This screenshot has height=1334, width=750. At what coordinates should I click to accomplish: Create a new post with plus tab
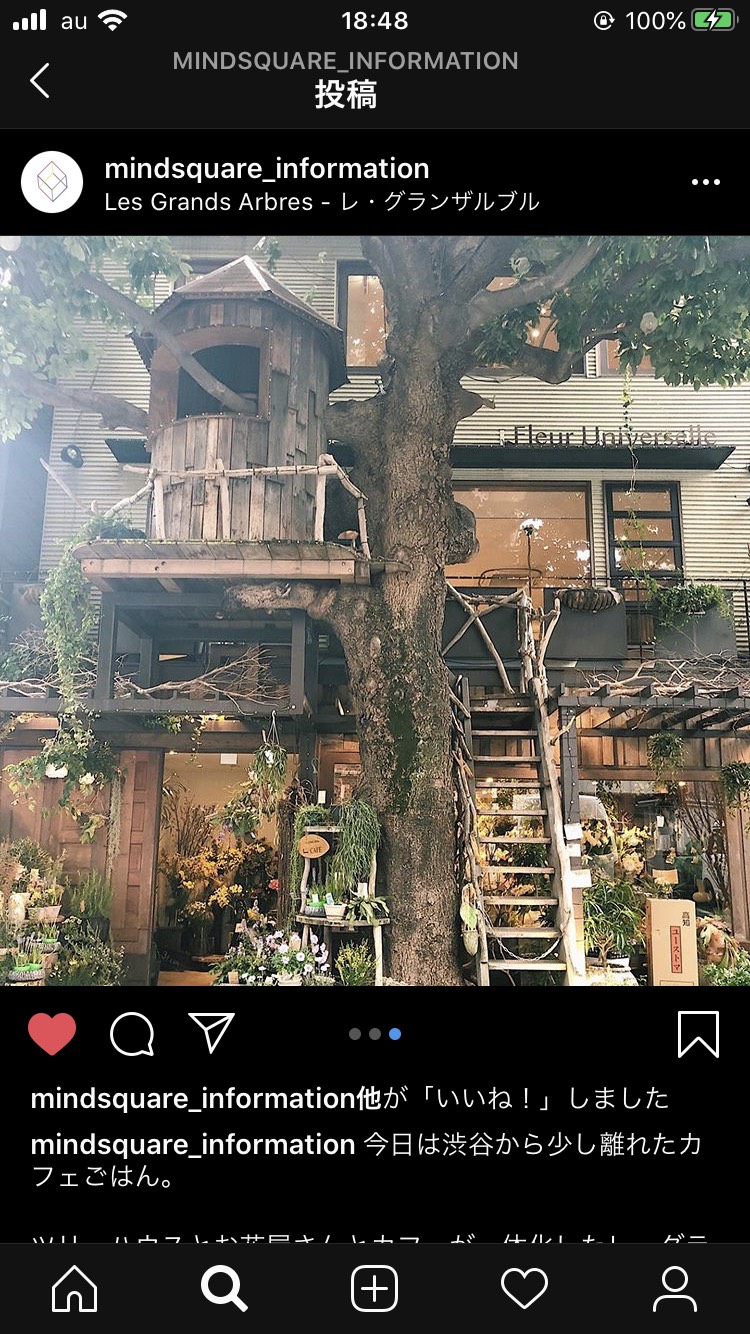tap(375, 1289)
